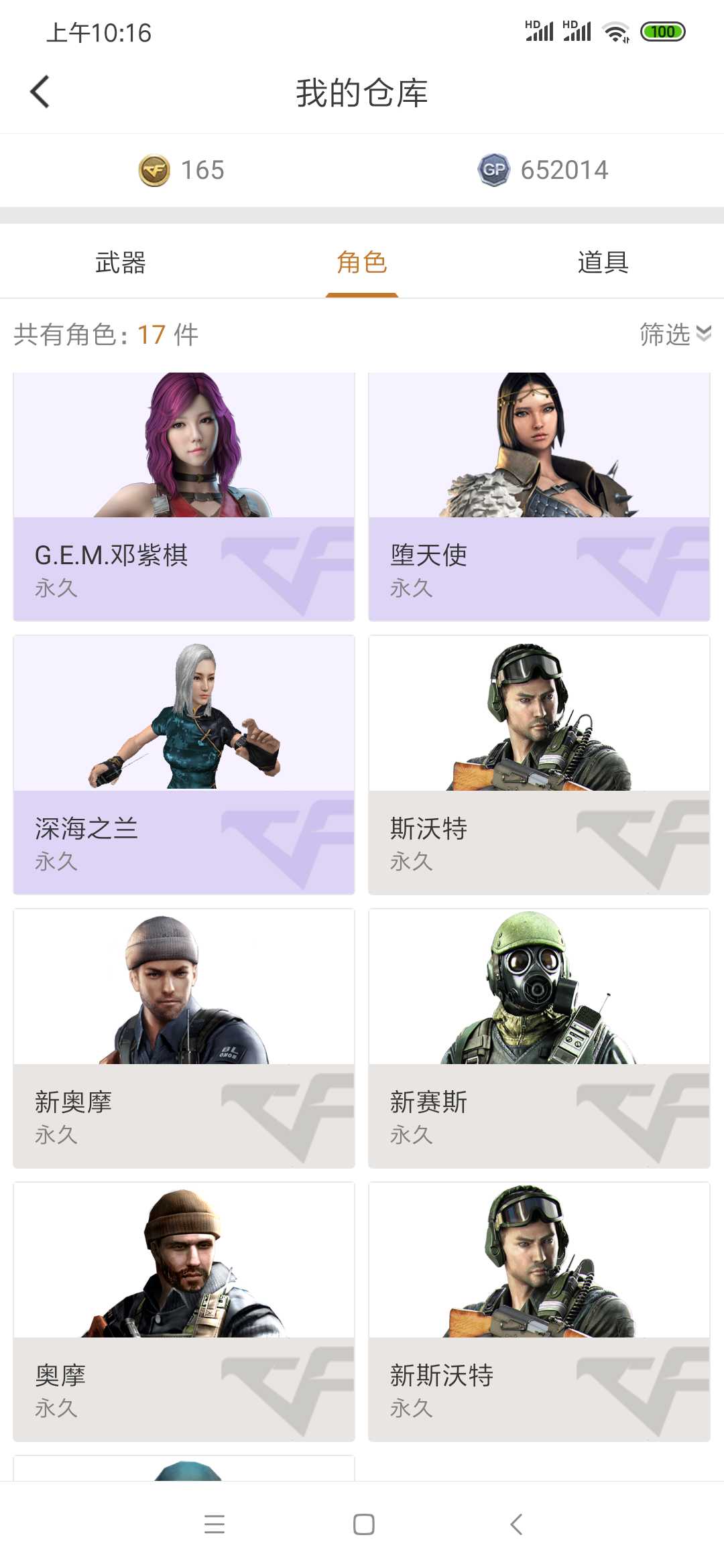
Task: Switch to the 武器 tab
Action: 121,262
